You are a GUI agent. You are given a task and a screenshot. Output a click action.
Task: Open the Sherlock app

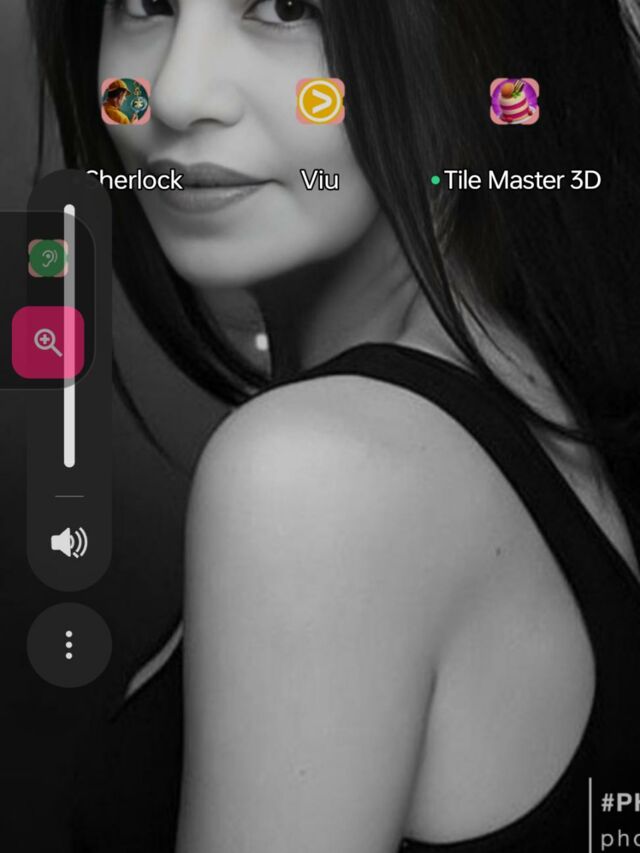pyautogui.click(x=126, y=102)
